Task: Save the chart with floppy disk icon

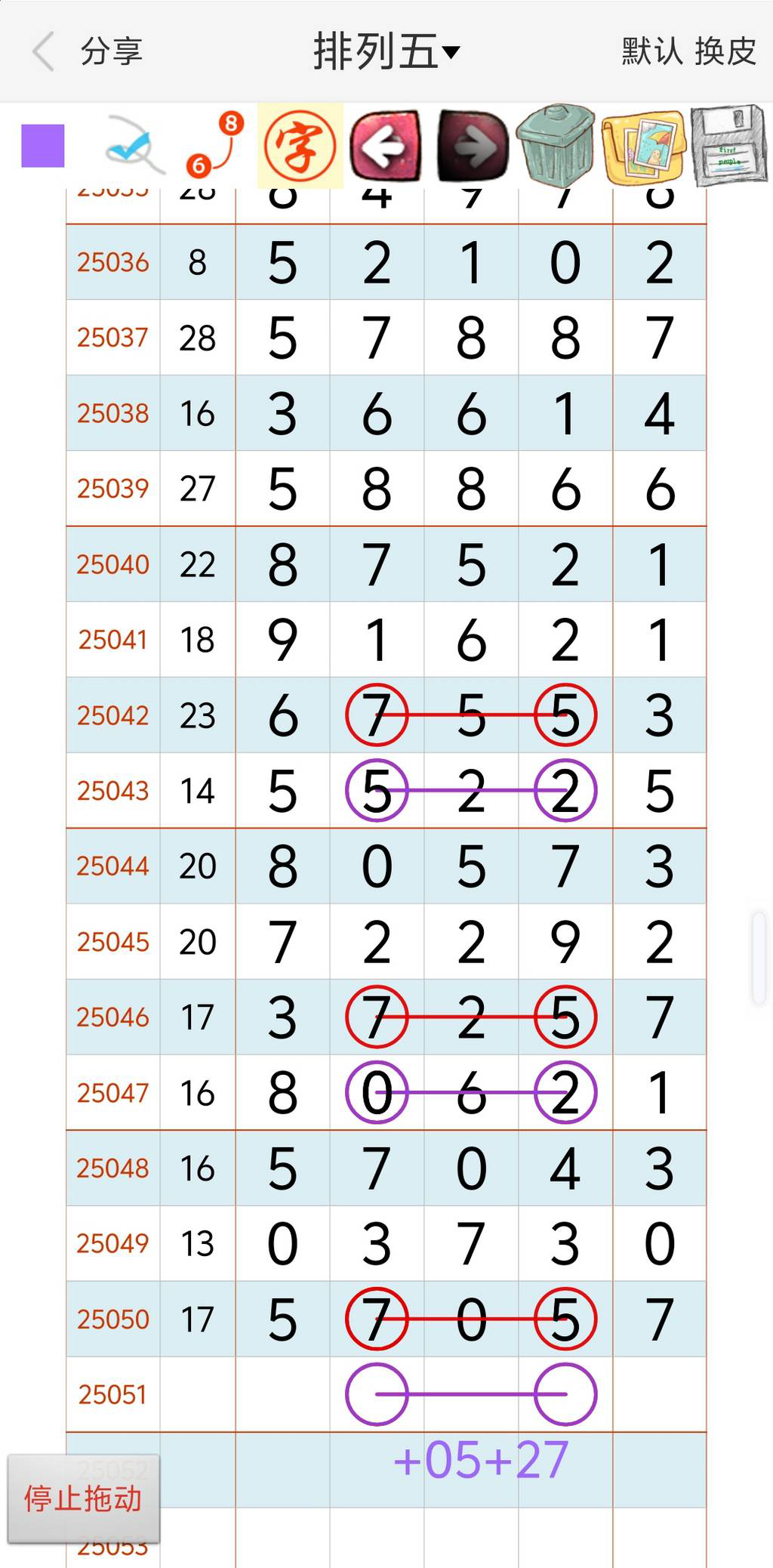Action: pos(728,146)
